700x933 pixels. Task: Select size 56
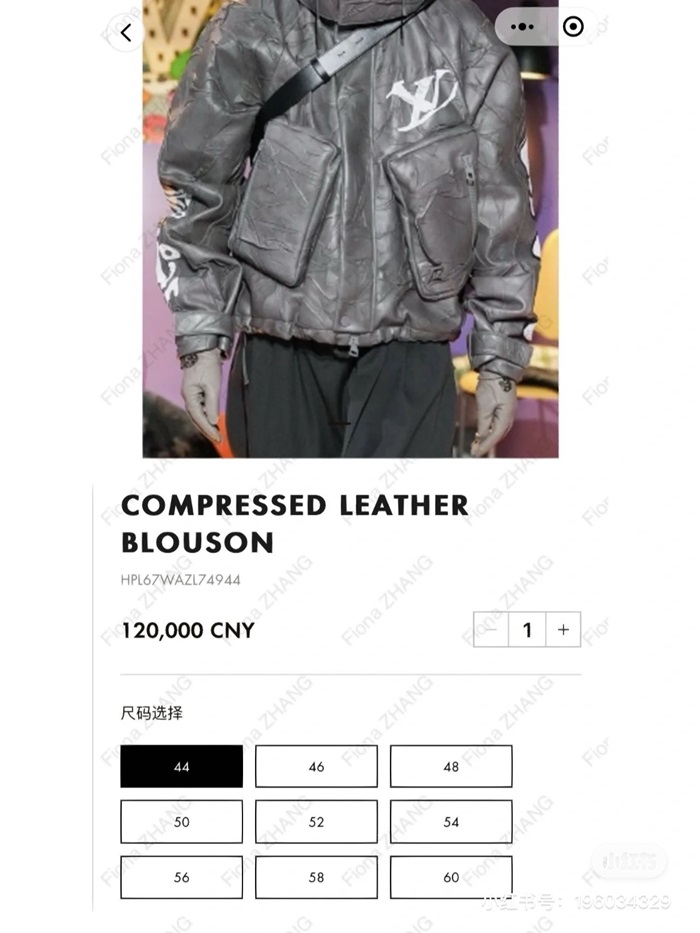181,877
